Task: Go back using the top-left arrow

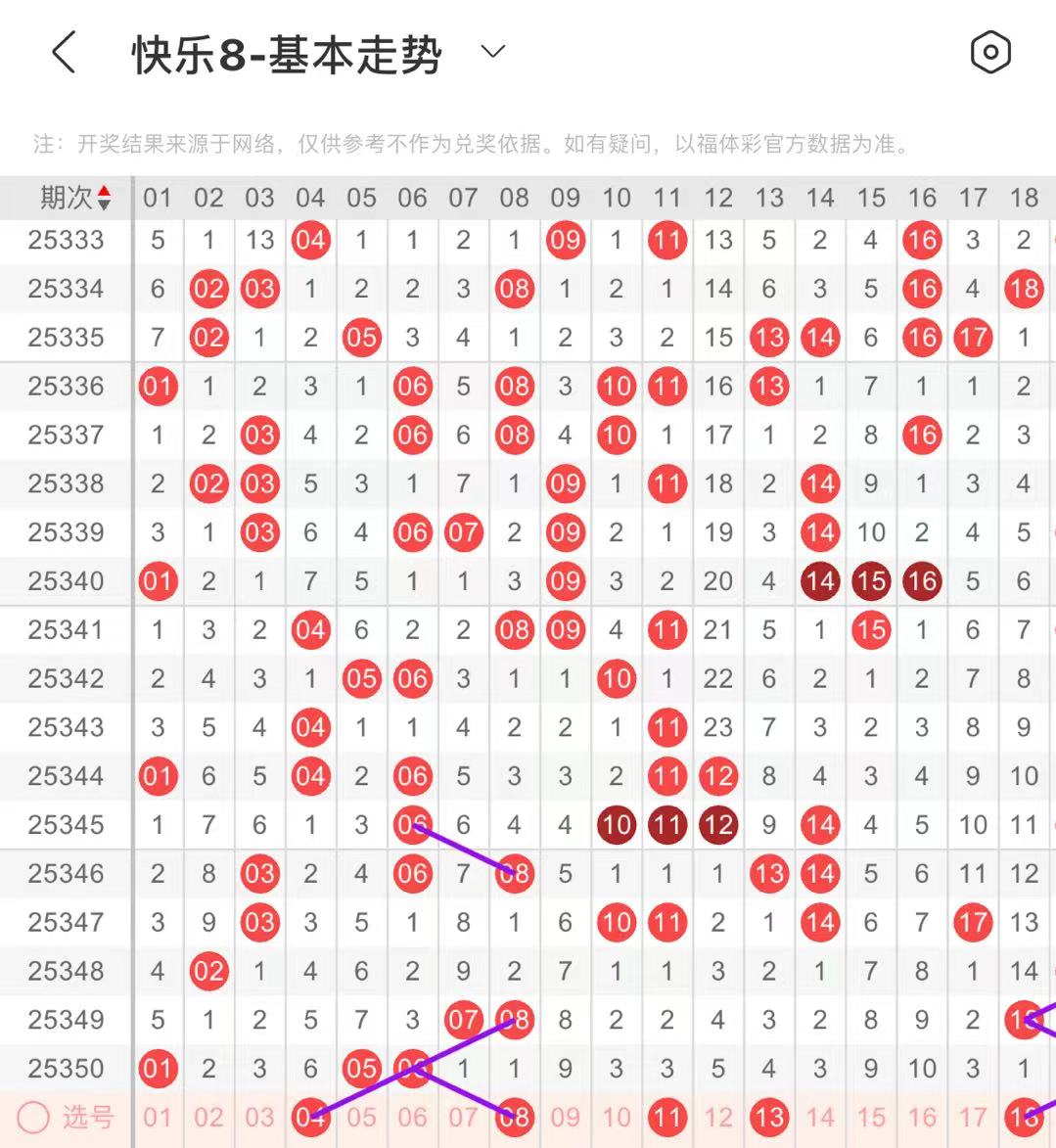Action: tap(65, 52)
